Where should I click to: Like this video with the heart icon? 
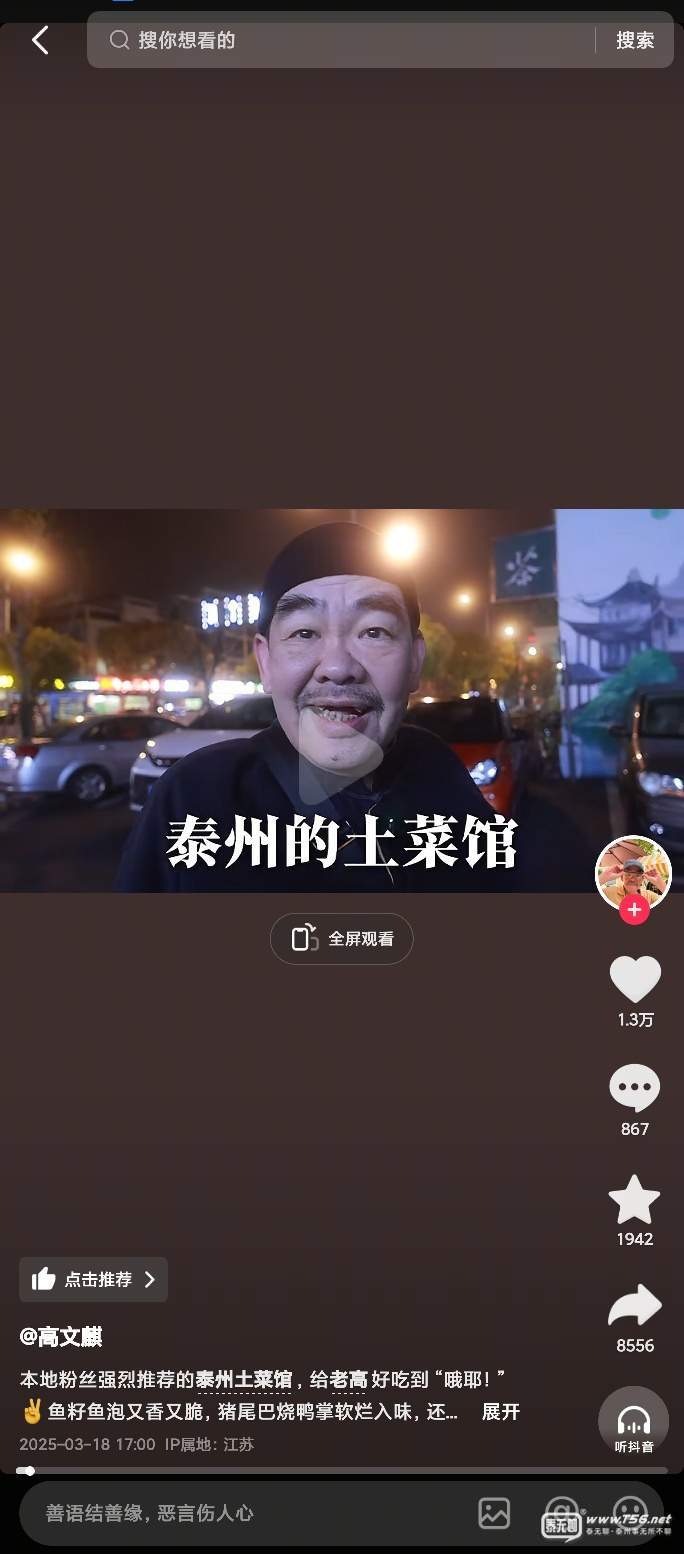635,980
